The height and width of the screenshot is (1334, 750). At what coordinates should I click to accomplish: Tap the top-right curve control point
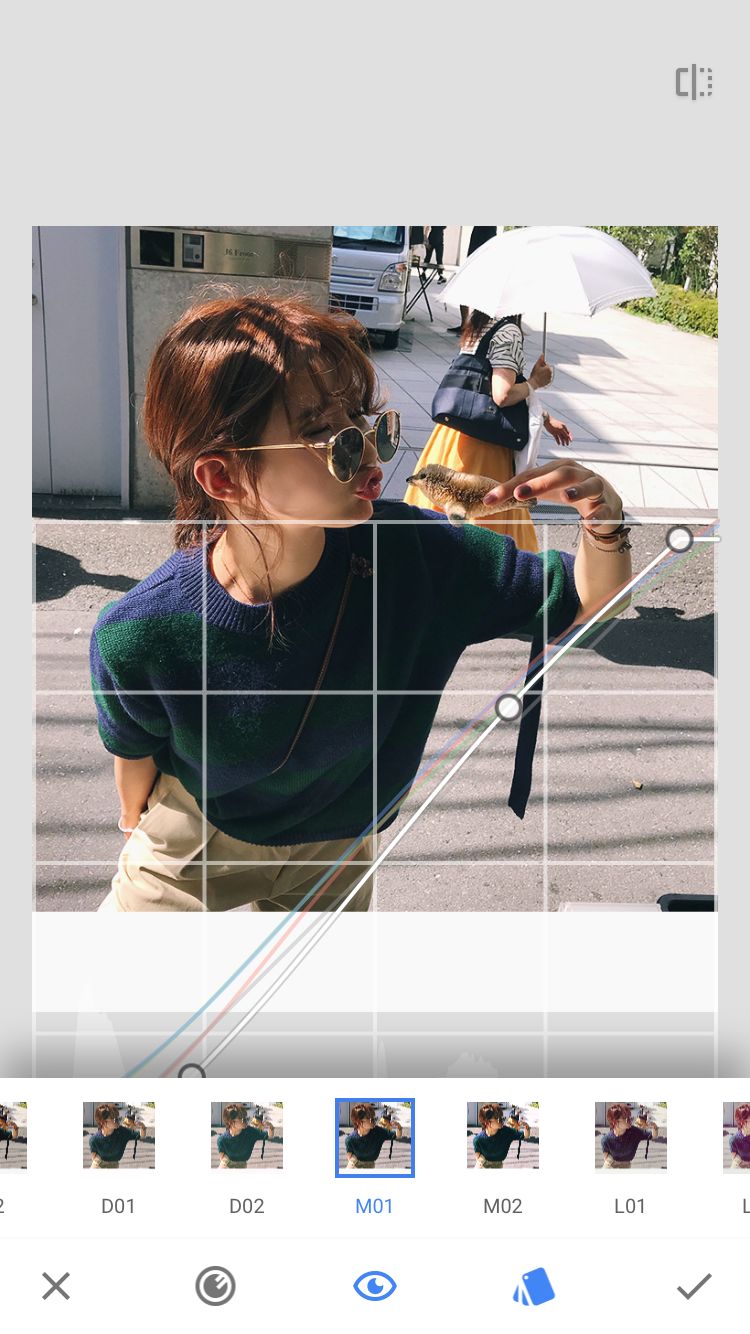click(x=680, y=539)
